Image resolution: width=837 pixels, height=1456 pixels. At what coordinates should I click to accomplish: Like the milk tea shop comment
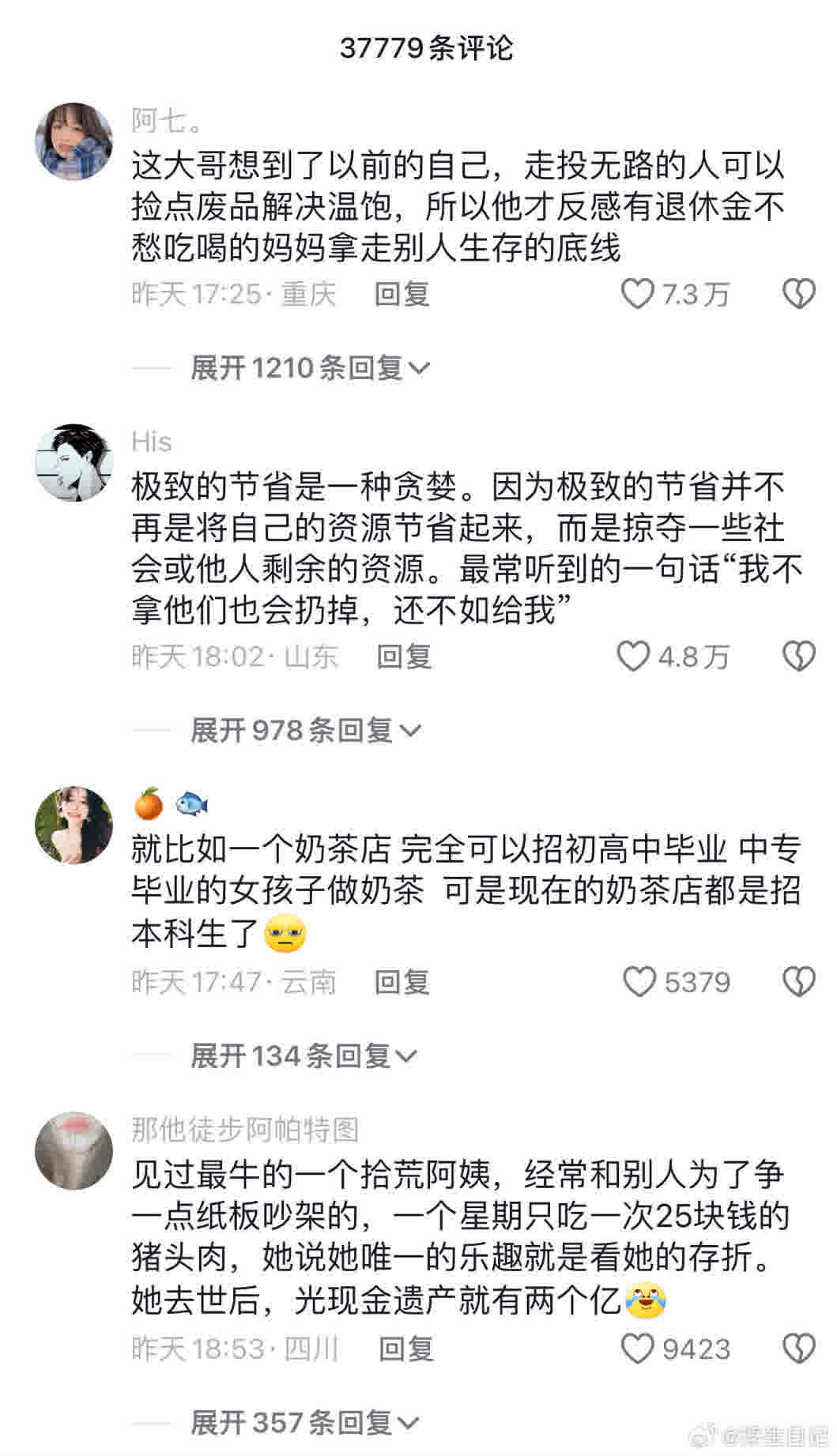639,981
